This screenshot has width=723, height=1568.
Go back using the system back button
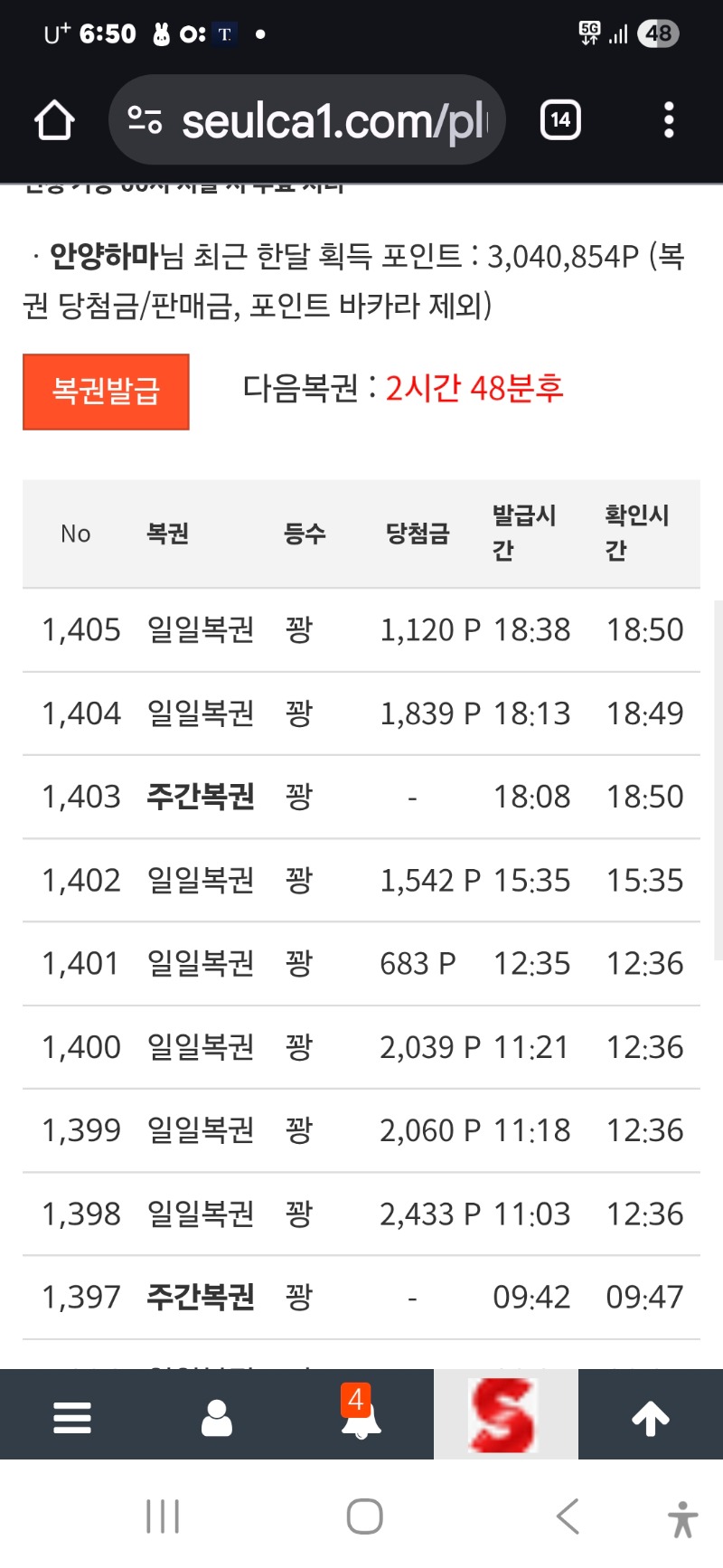pos(568,1516)
